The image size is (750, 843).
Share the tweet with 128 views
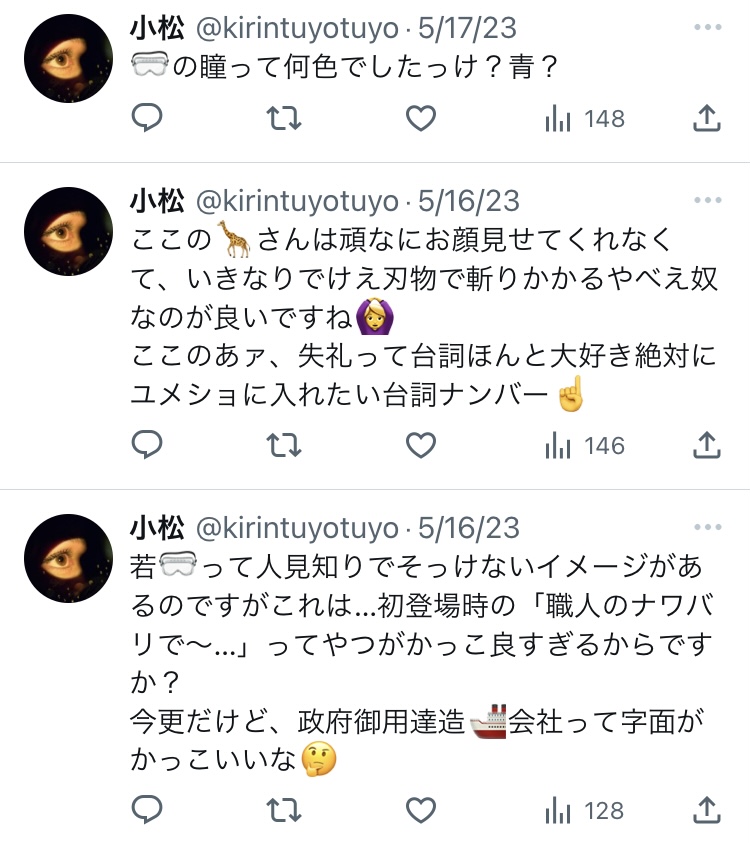pos(706,810)
